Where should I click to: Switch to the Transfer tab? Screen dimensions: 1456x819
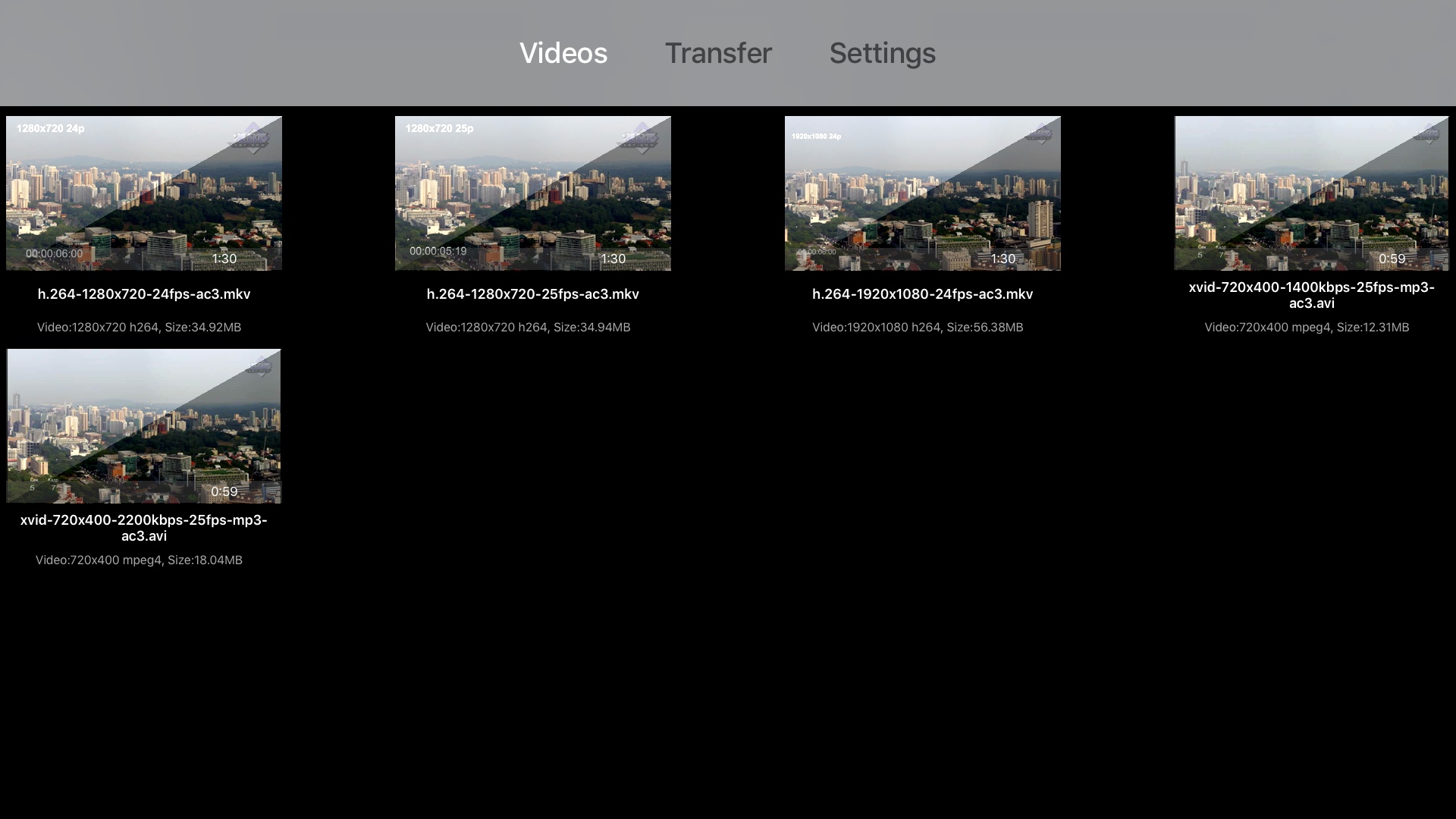pyautogui.click(x=717, y=53)
